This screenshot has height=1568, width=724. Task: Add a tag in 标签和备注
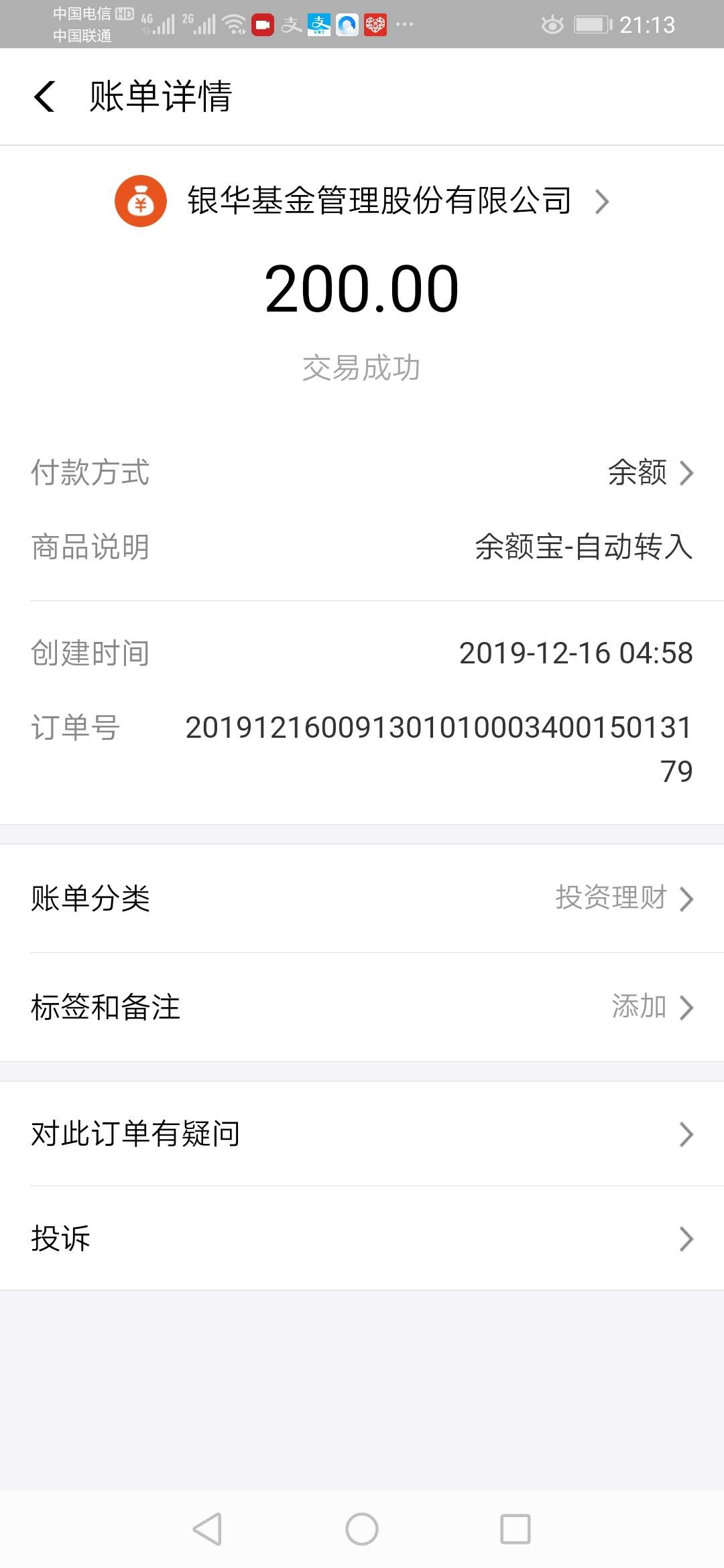[x=362, y=1007]
